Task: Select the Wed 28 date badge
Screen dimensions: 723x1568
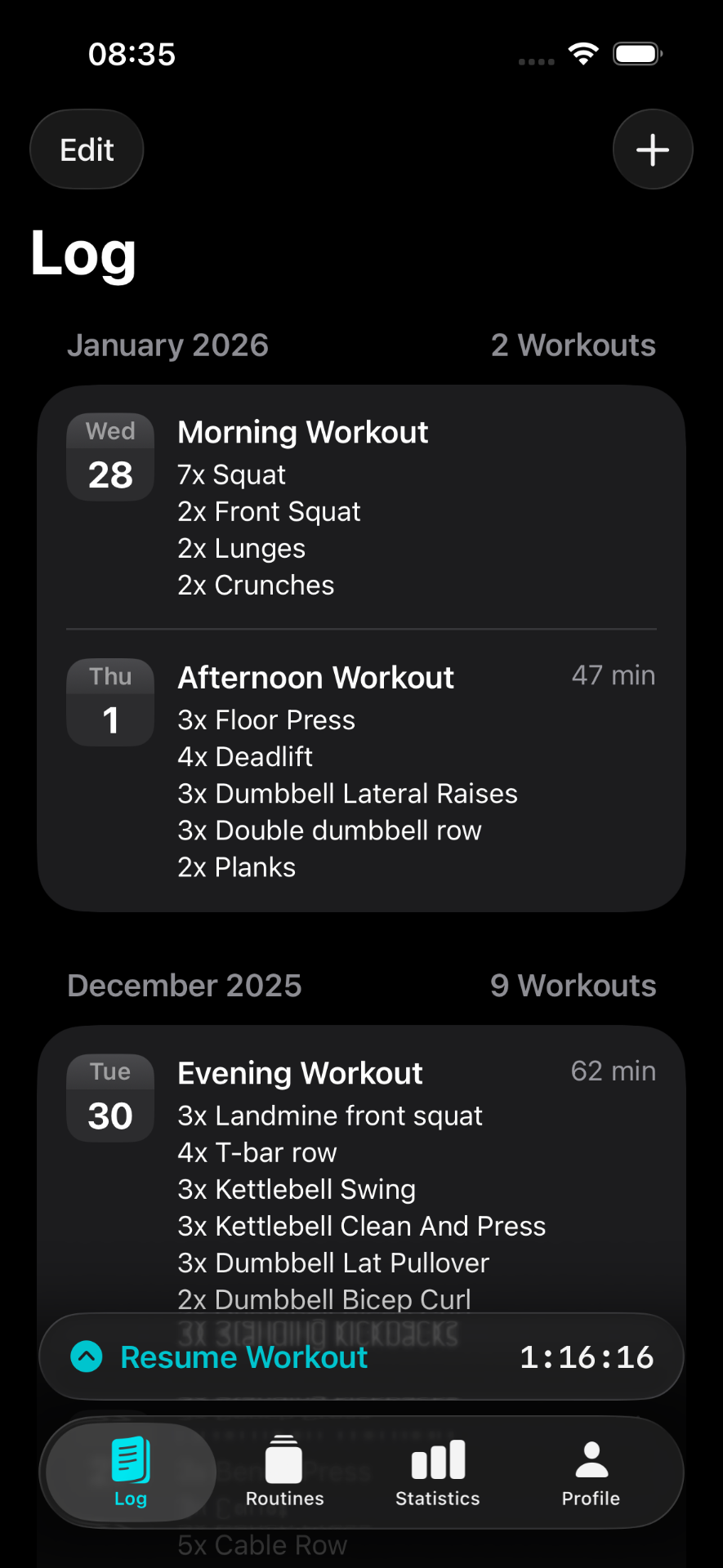Action: click(109, 457)
